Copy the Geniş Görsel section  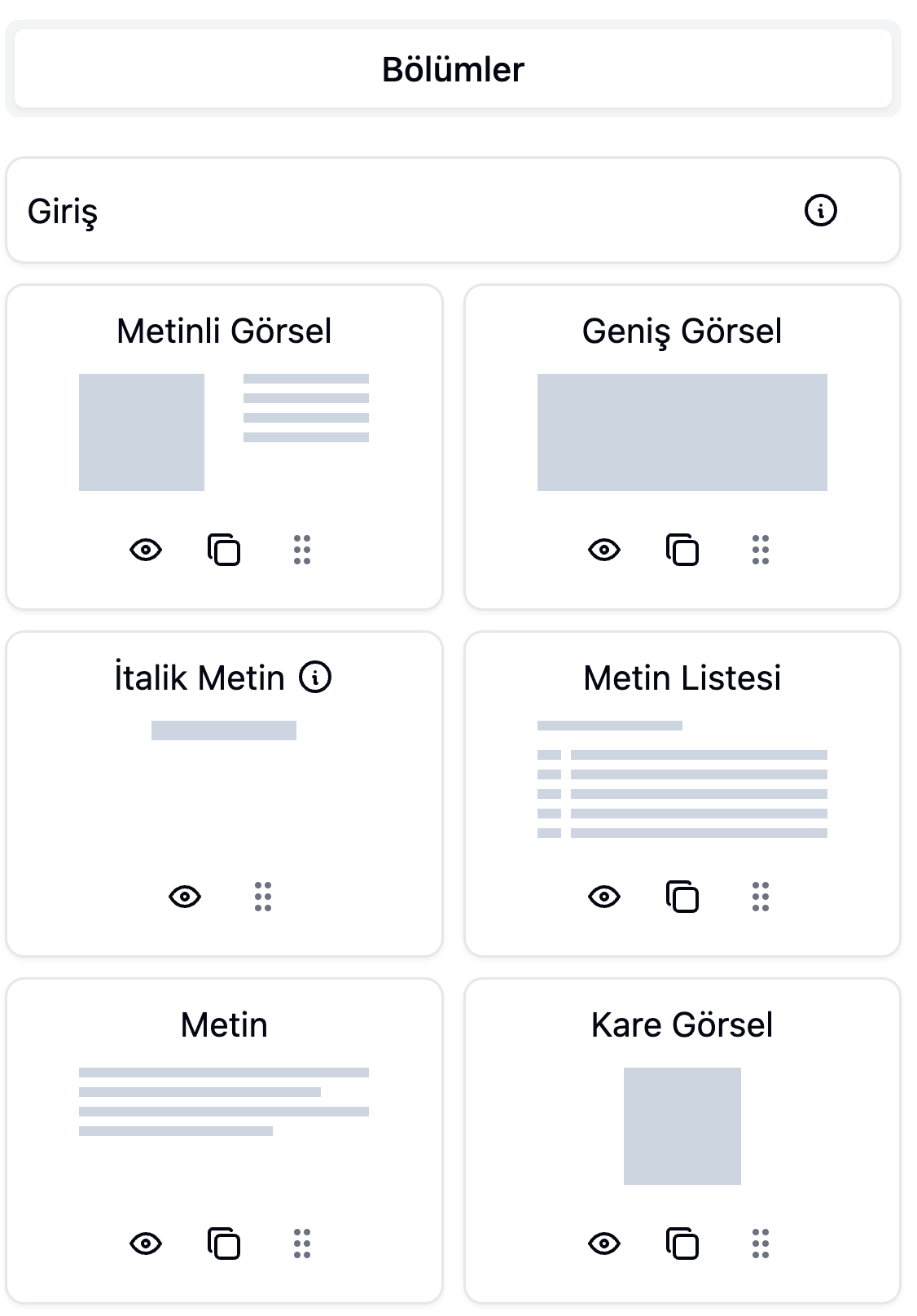click(x=682, y=550)
